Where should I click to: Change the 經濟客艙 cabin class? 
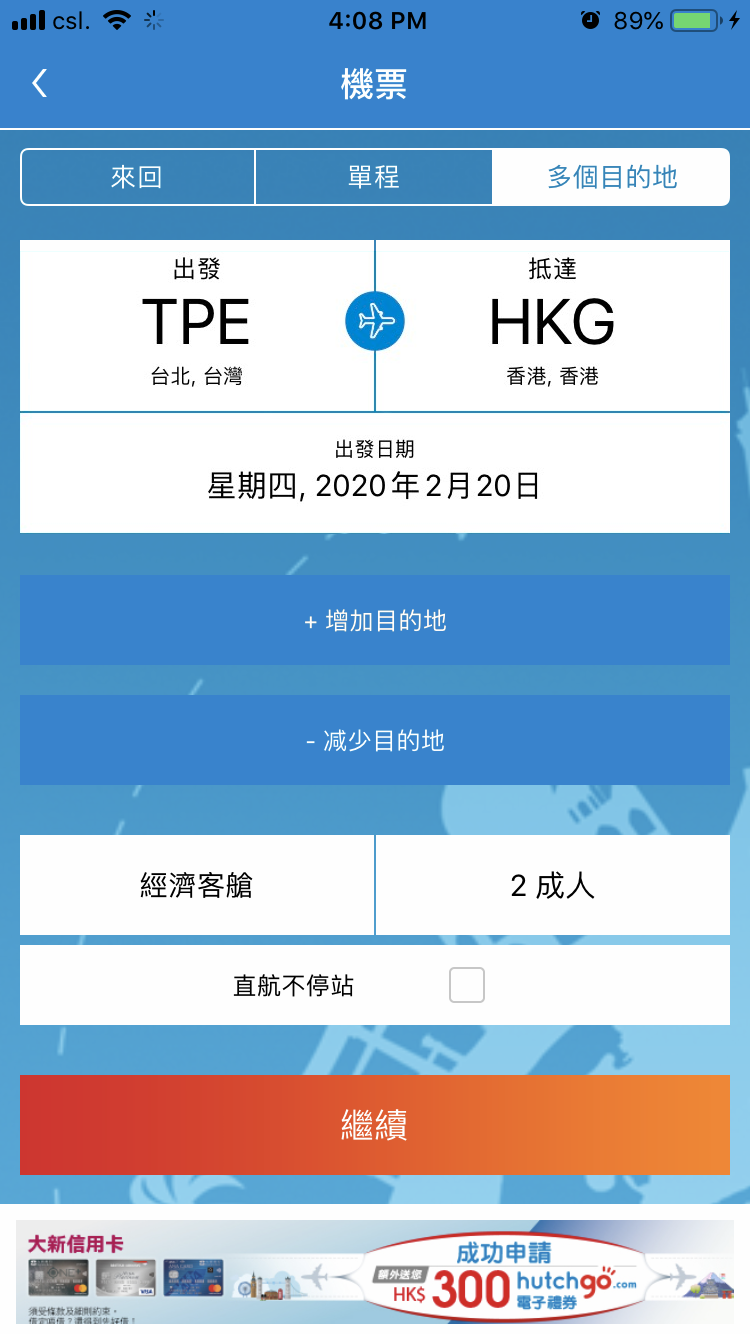coord(196,886)
